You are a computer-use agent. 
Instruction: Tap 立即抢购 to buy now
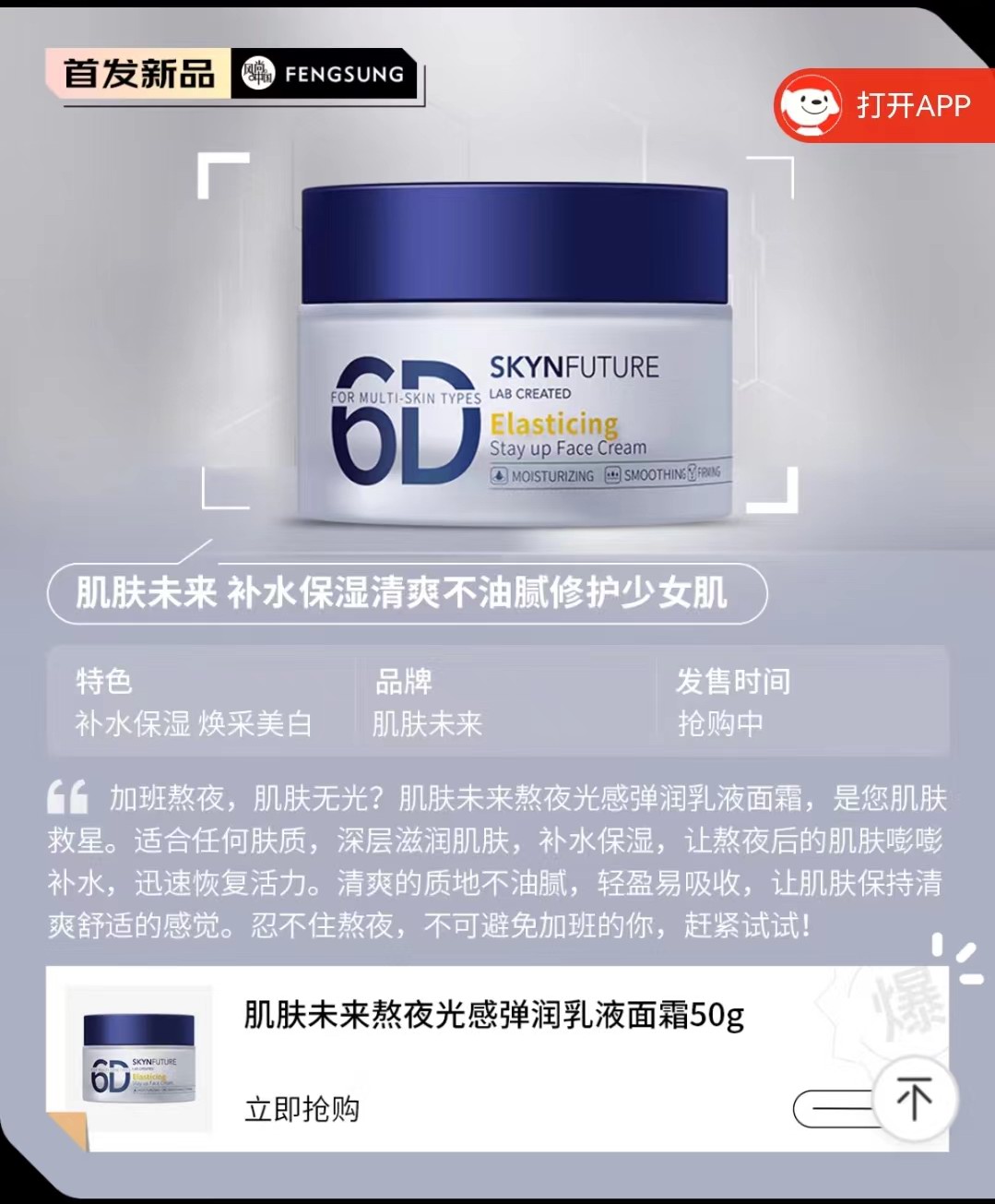point(302,1108)
